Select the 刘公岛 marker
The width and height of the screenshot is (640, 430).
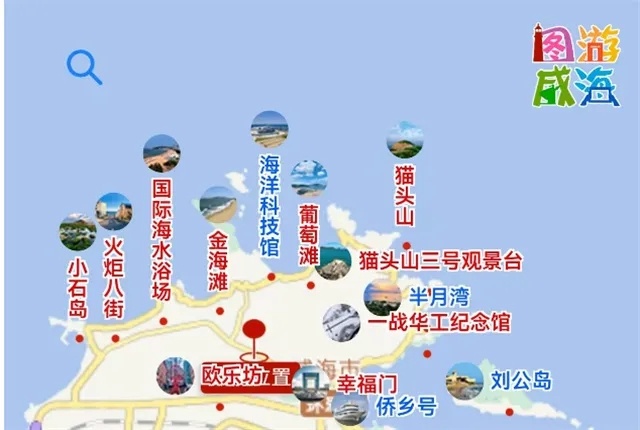click(465, 380)
